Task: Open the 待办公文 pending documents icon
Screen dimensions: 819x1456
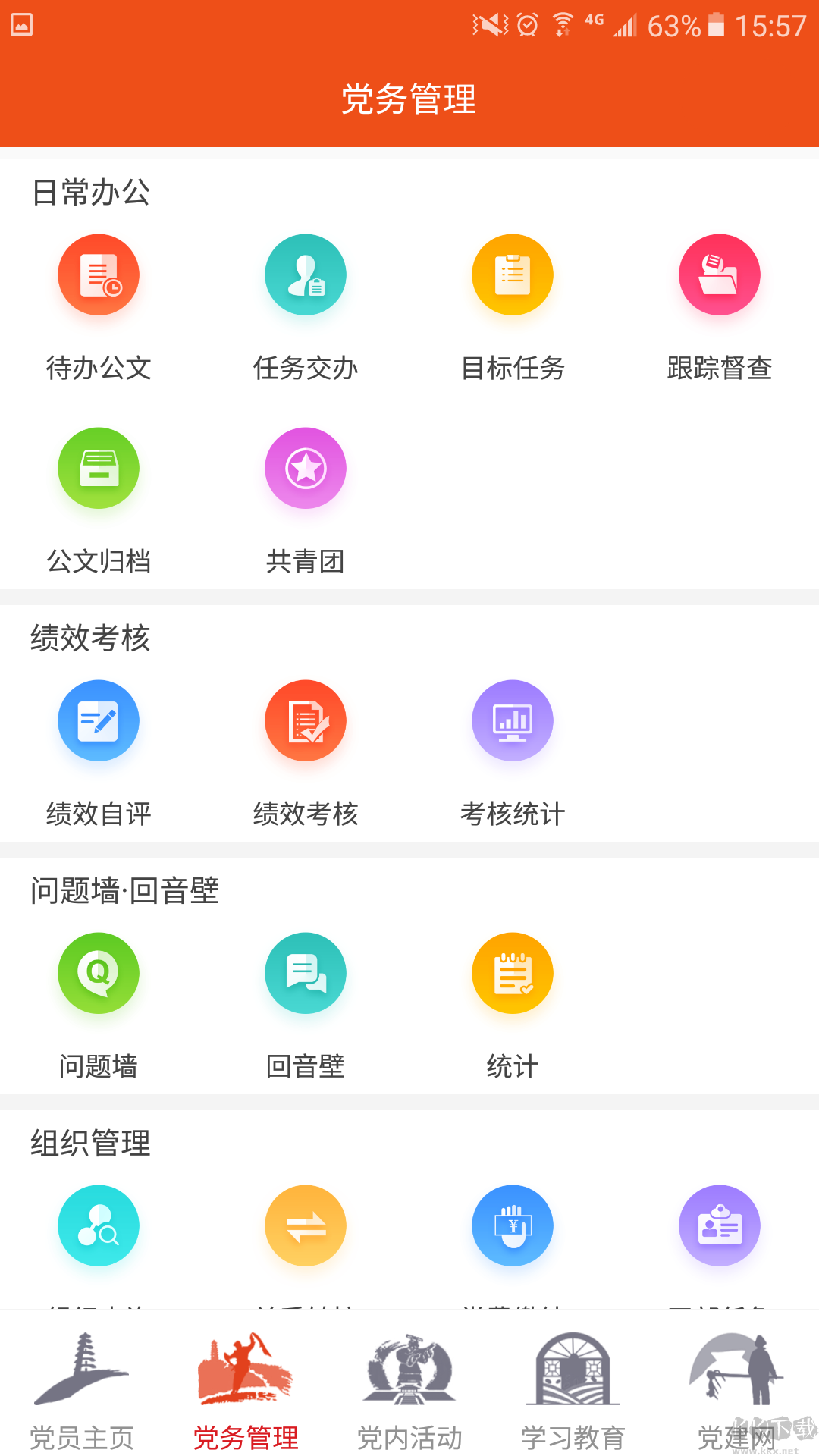Action: (x=99, y=275)
